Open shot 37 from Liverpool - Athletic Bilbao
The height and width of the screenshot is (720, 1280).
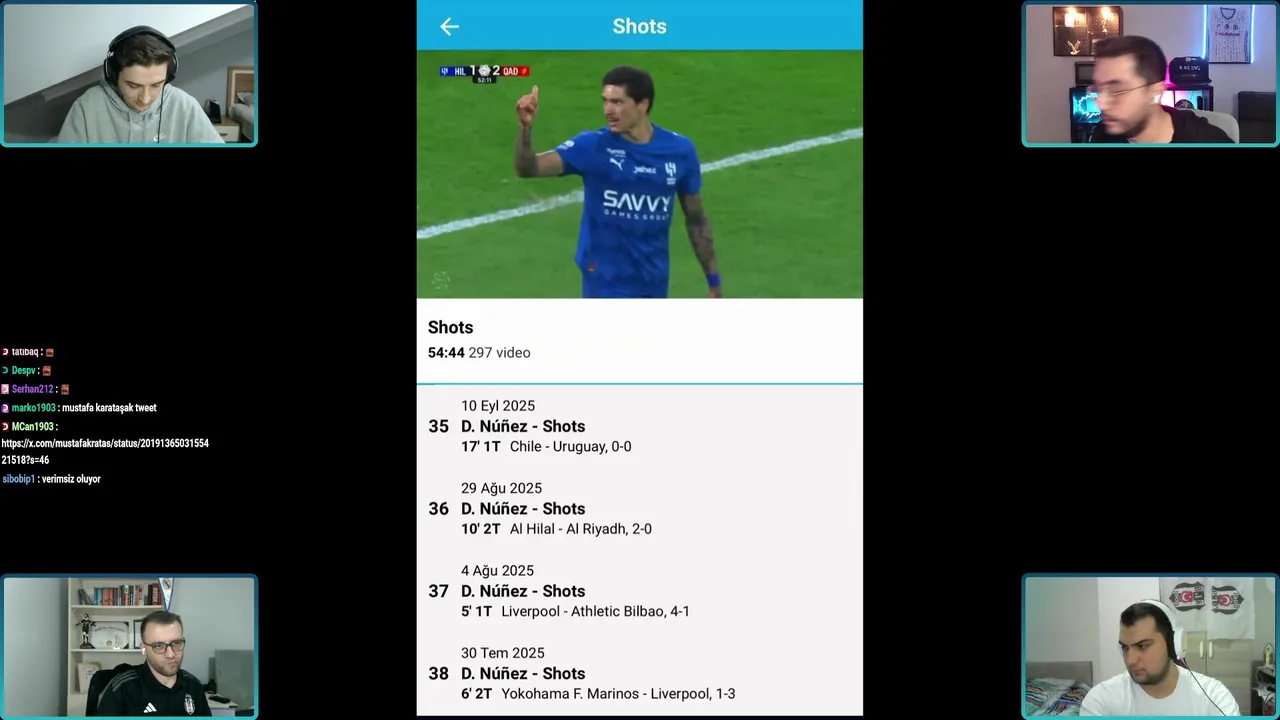click(639, 591)
